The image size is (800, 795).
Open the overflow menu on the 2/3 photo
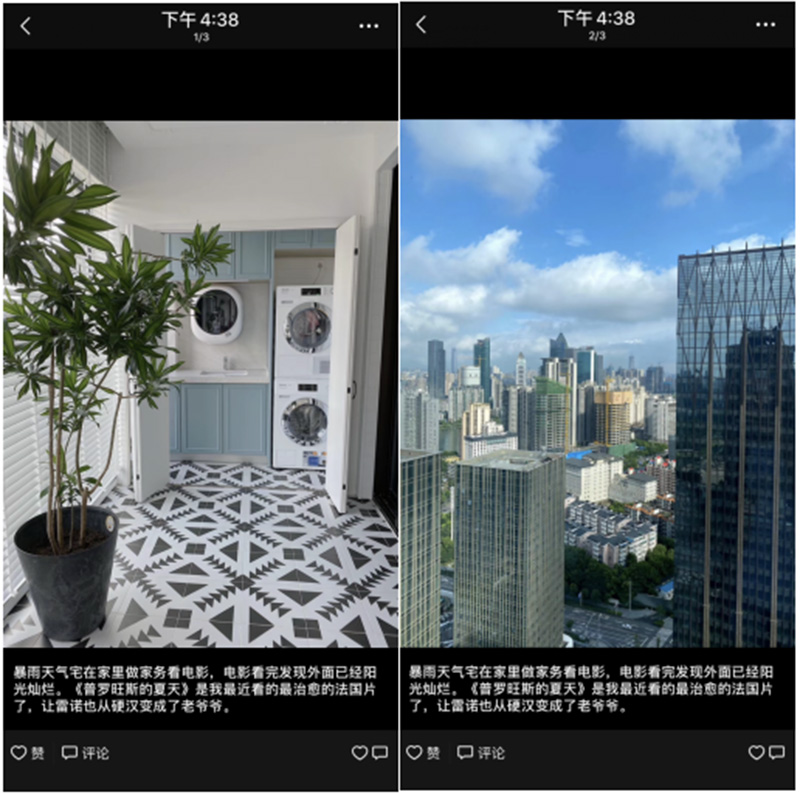(x=765, y=26)
